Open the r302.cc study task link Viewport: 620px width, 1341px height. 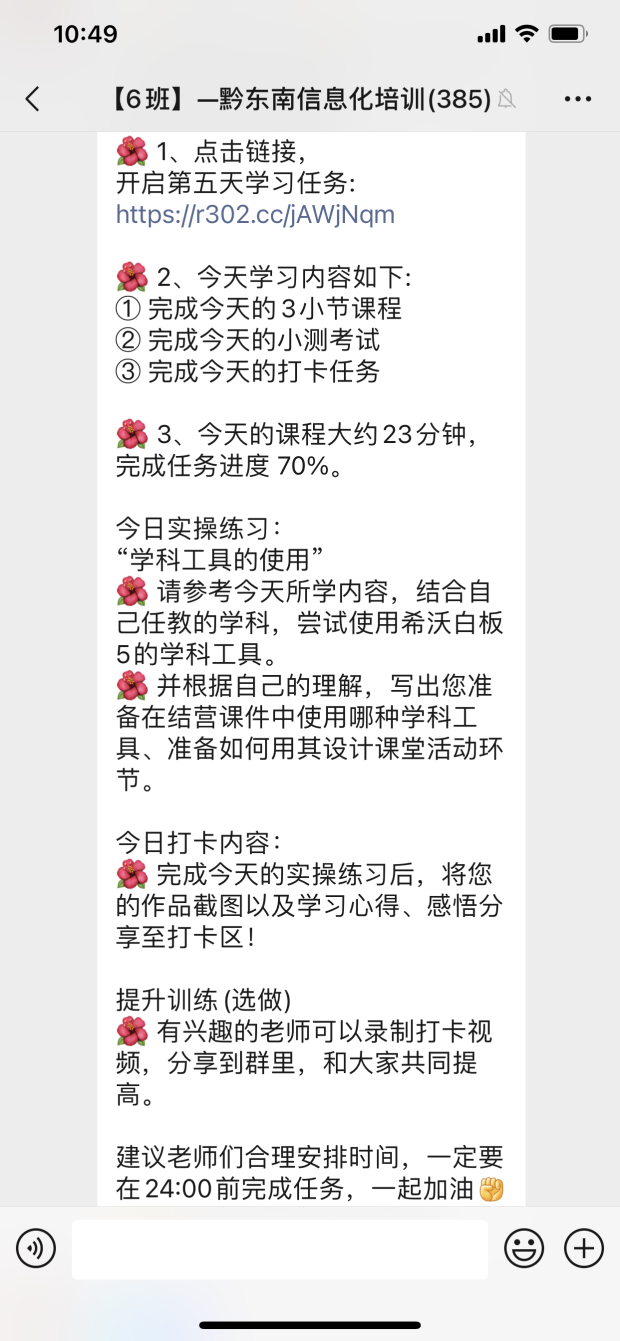(255, 214)
